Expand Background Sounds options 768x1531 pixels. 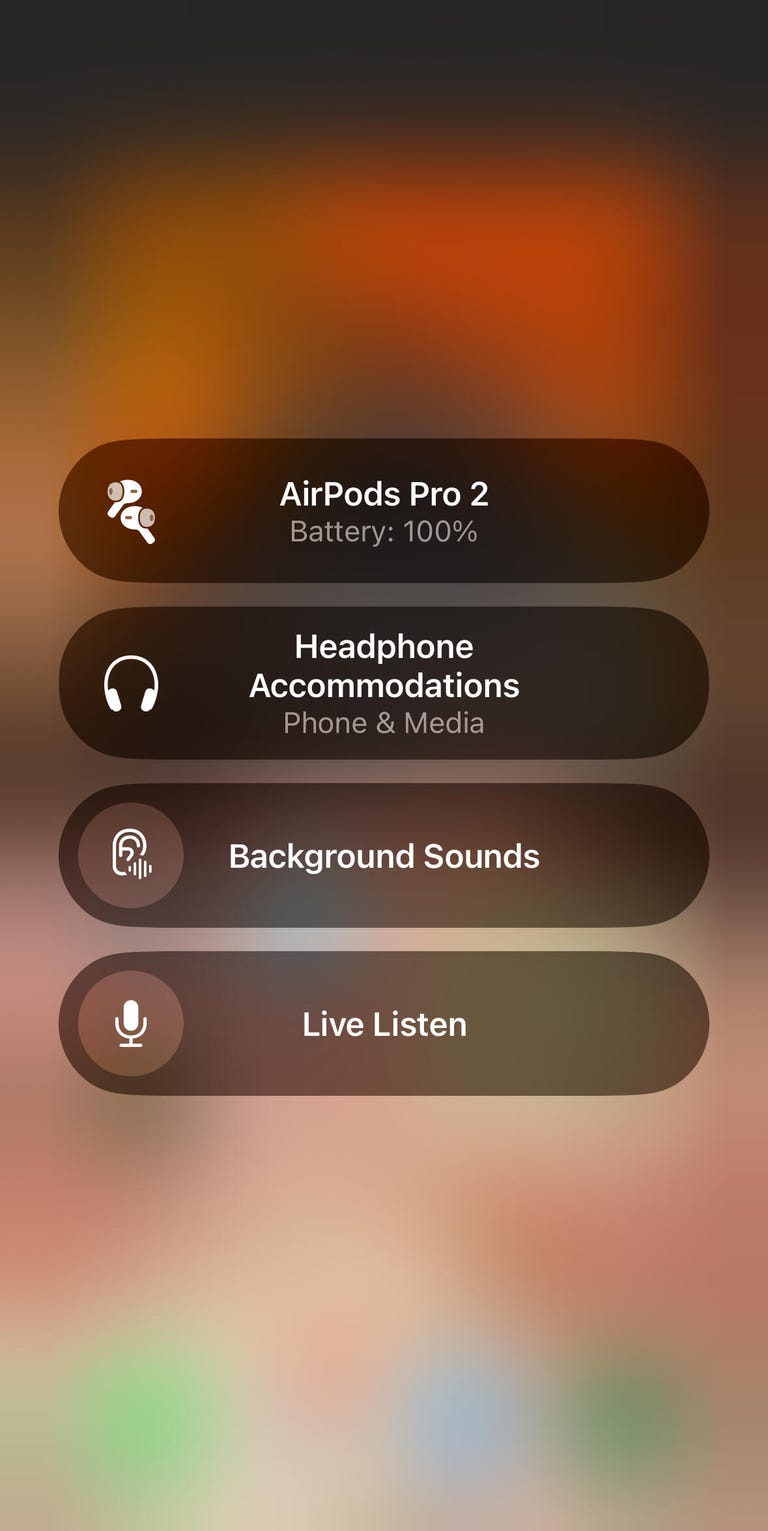[x=383, y=855]
